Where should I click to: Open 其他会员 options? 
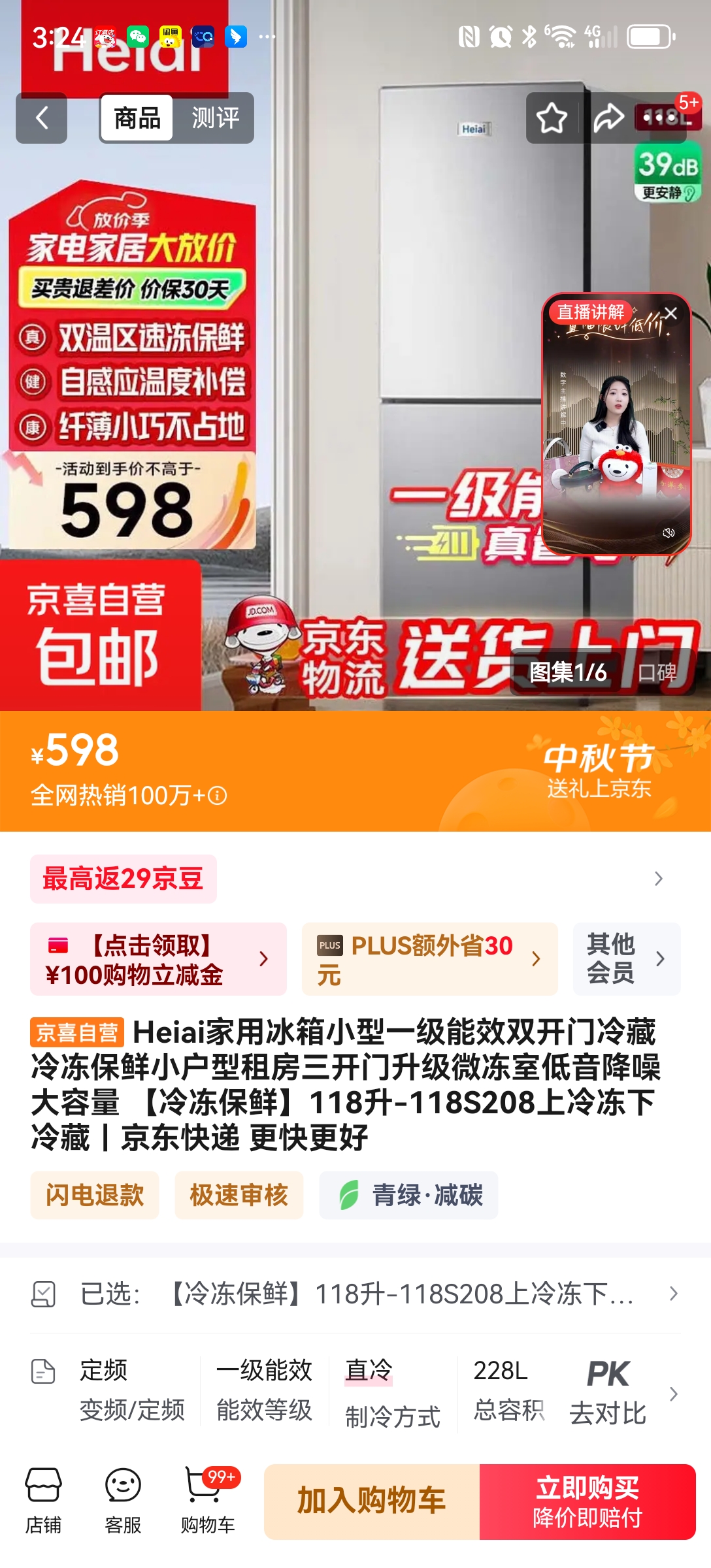(626, 959)
